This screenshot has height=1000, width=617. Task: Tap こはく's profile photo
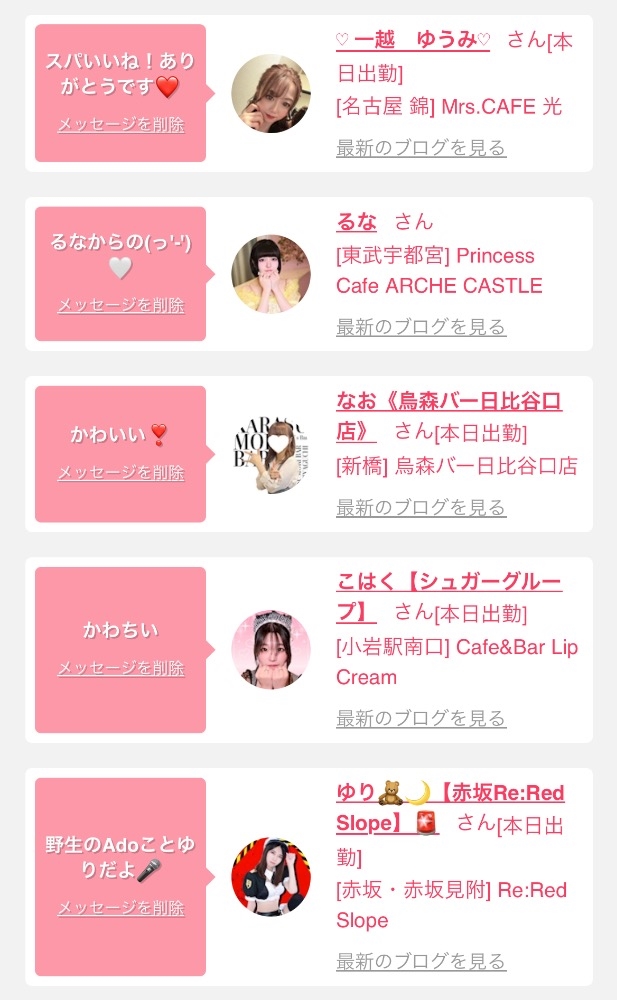271,650
